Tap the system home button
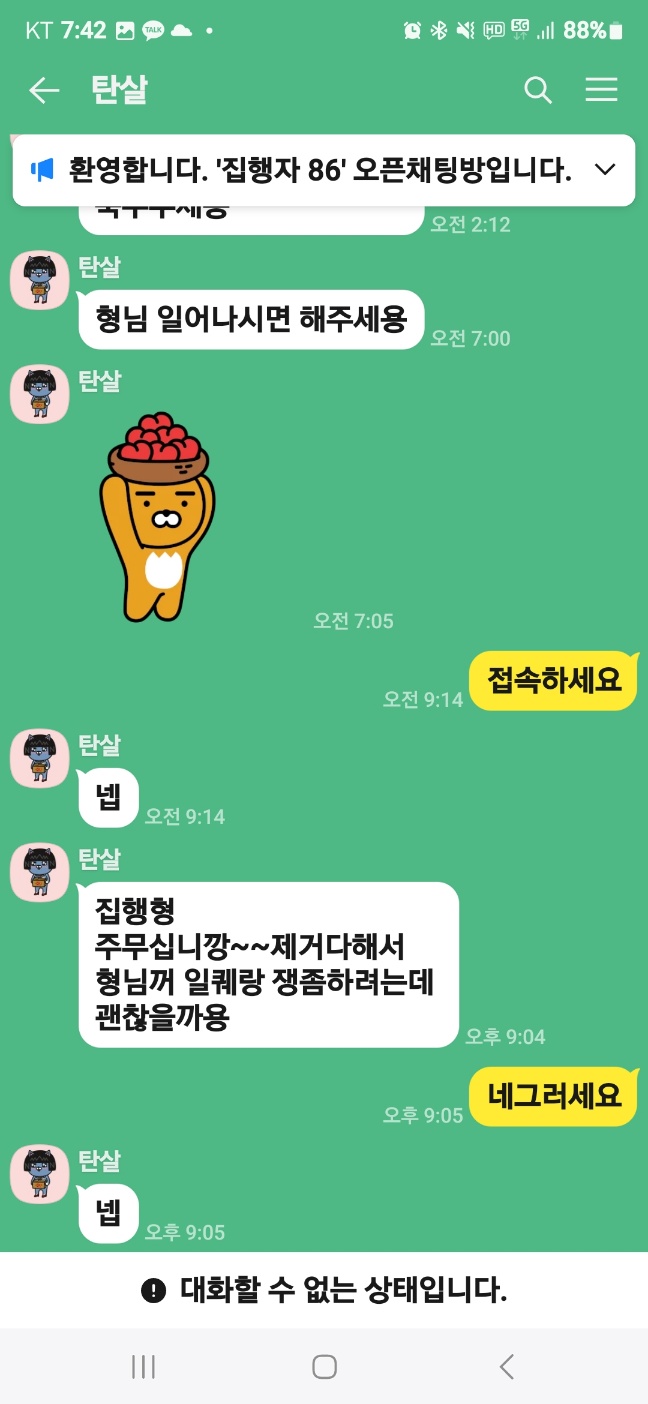This screenshot has height=1404, width=648. [x=324, y=1367]
